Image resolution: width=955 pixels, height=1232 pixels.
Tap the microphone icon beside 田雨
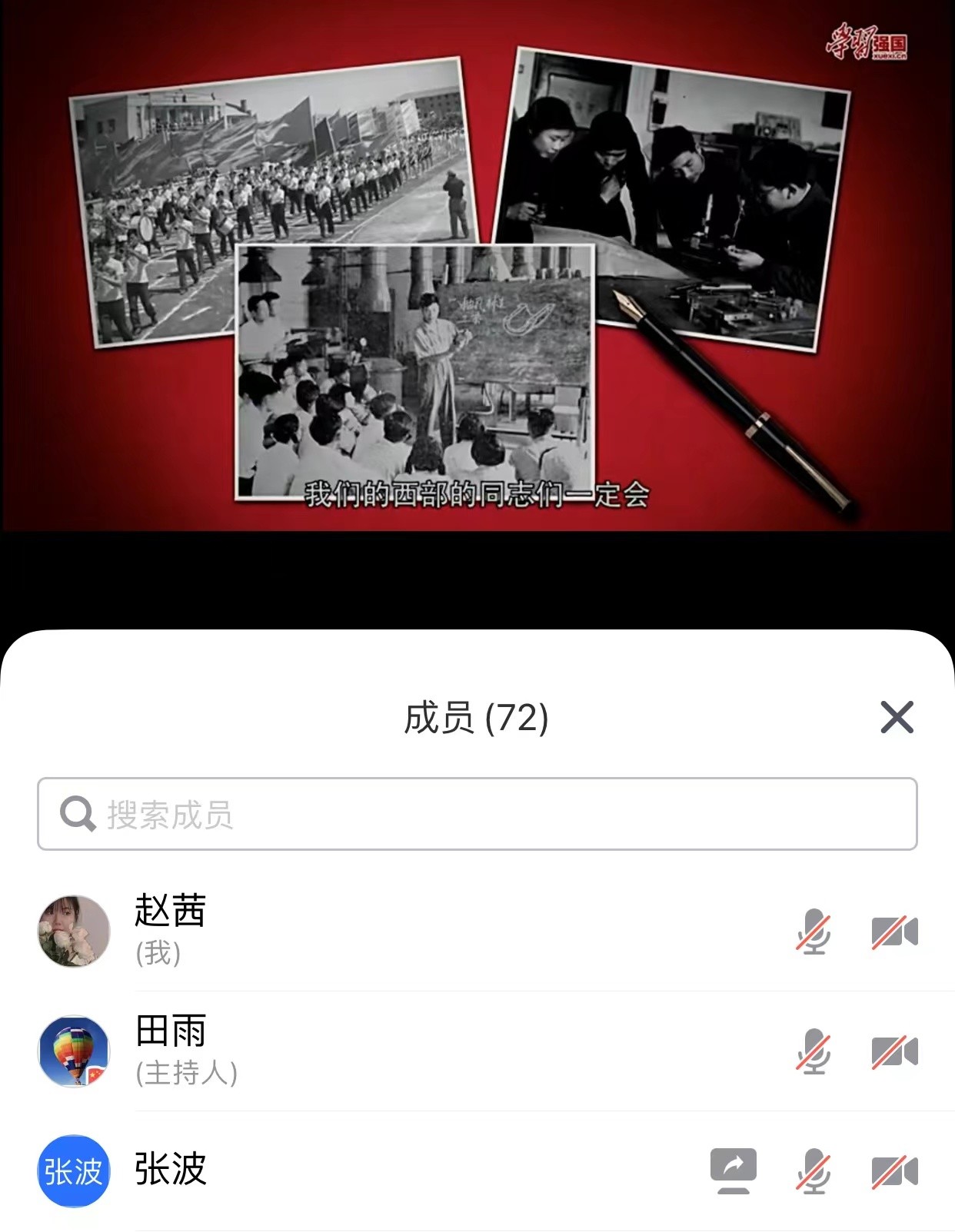[x=814, y=1052]
